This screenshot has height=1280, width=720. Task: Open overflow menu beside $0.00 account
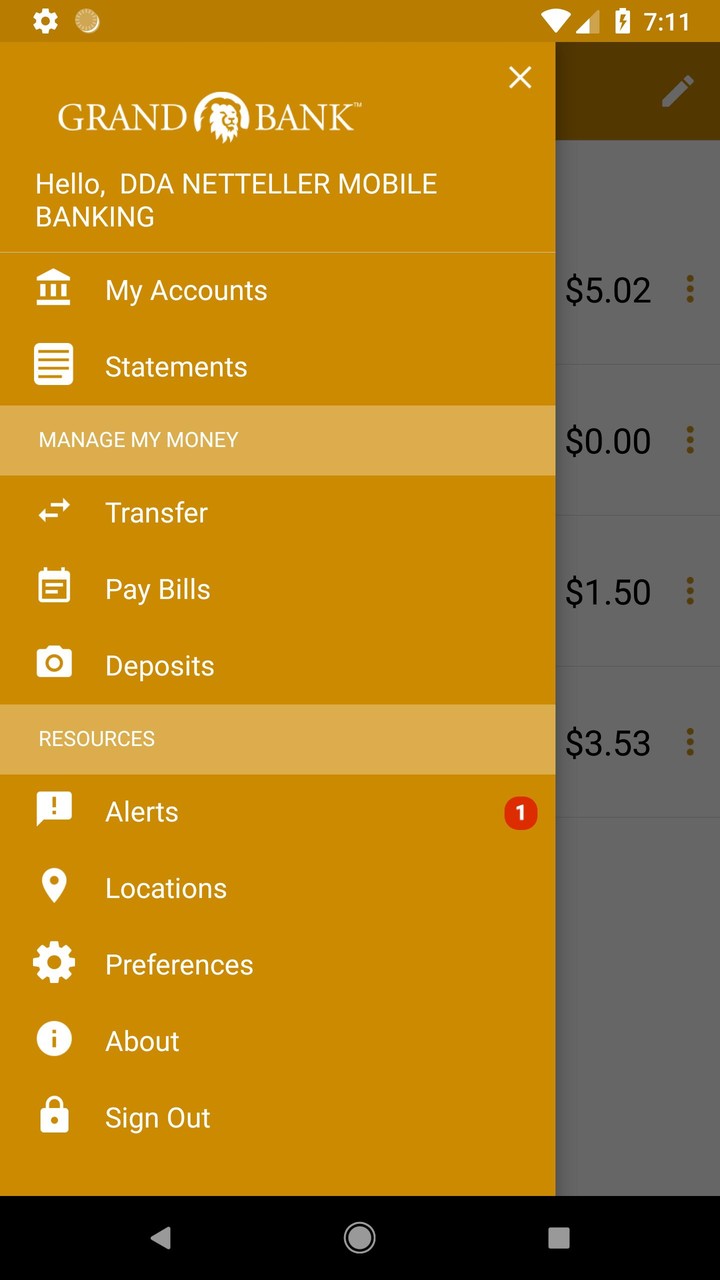[690, 440]
